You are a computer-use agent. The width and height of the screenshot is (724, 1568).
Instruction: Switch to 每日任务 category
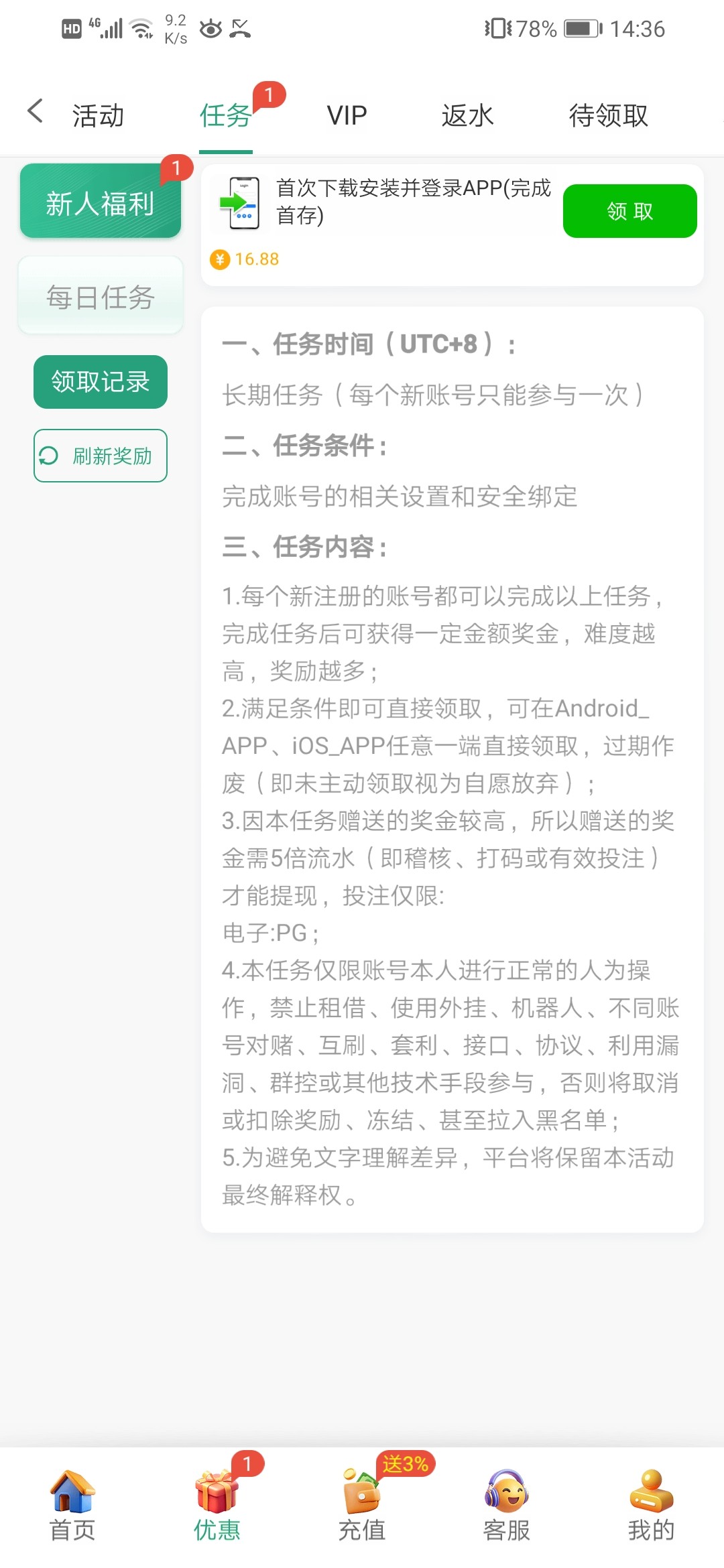[101, 296]
